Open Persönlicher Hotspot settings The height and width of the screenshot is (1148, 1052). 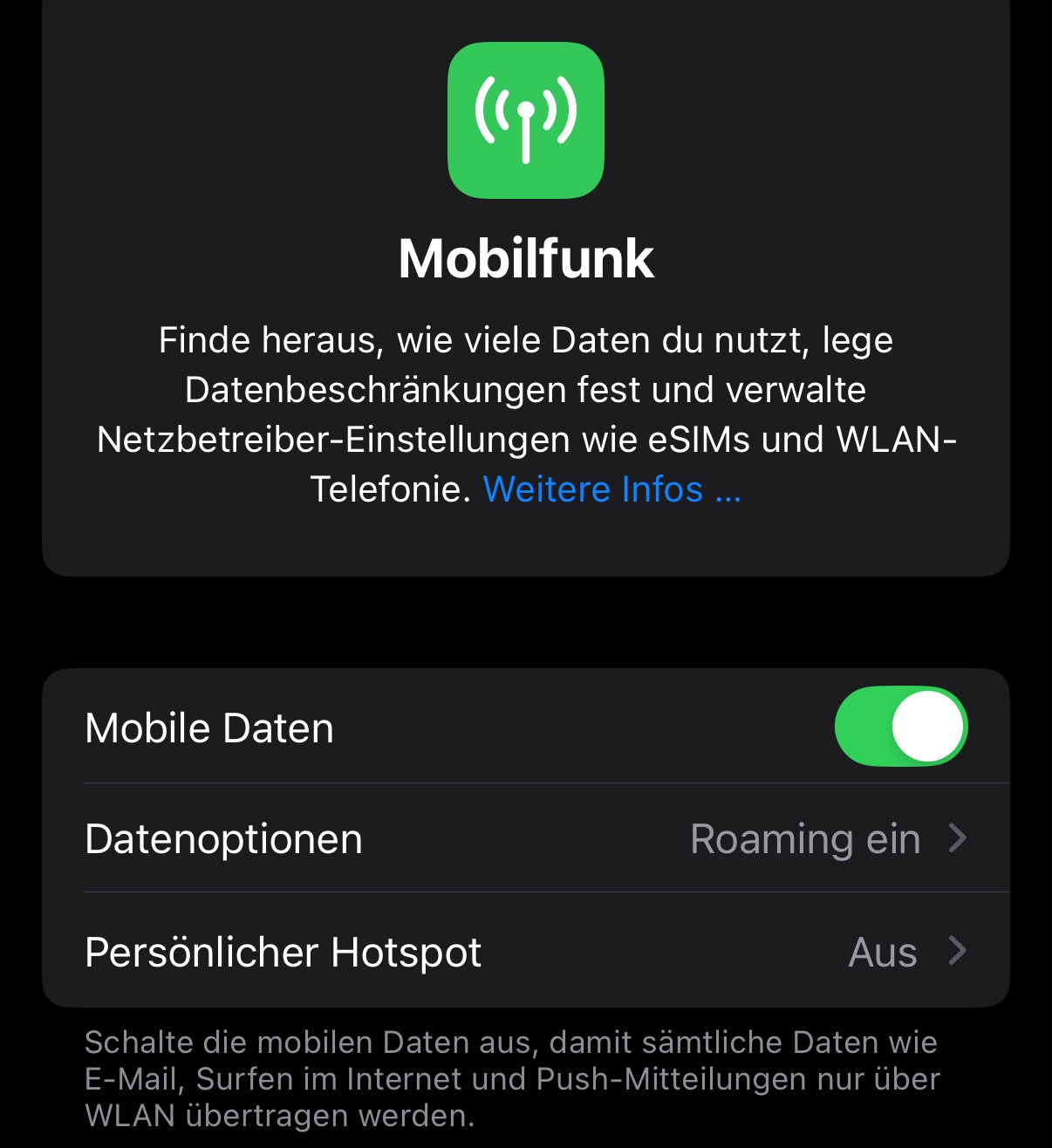(x=525, y=952)
